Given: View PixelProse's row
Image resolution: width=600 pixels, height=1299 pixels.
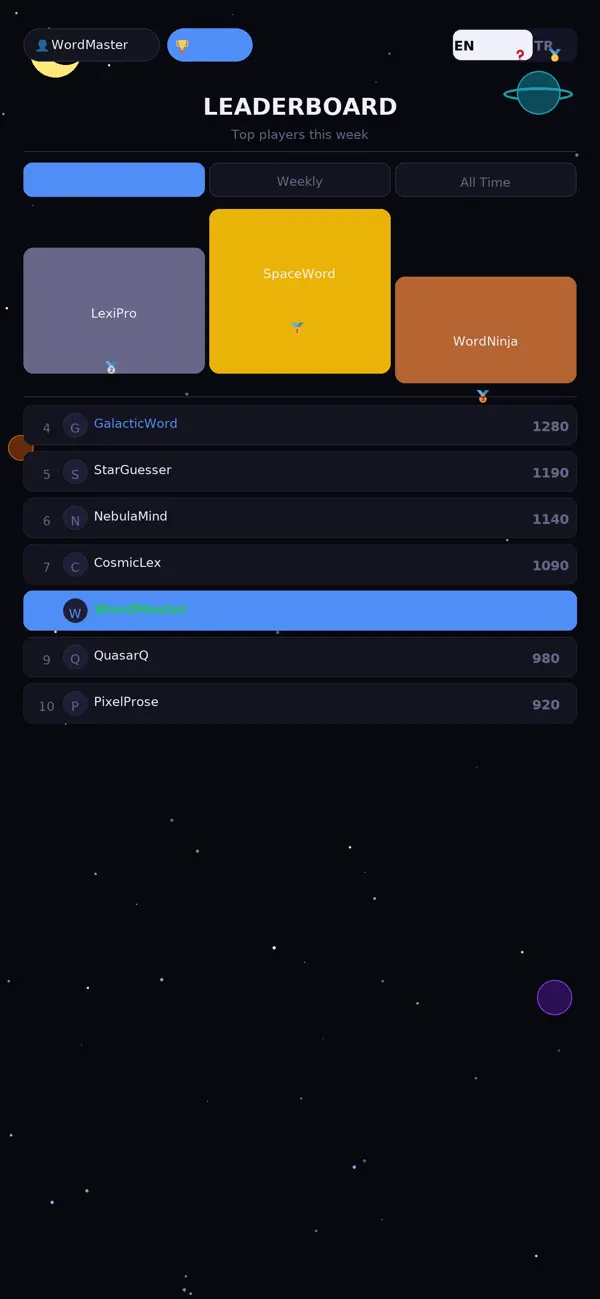Looking at the screenshot, I should [x=300, y=703].
